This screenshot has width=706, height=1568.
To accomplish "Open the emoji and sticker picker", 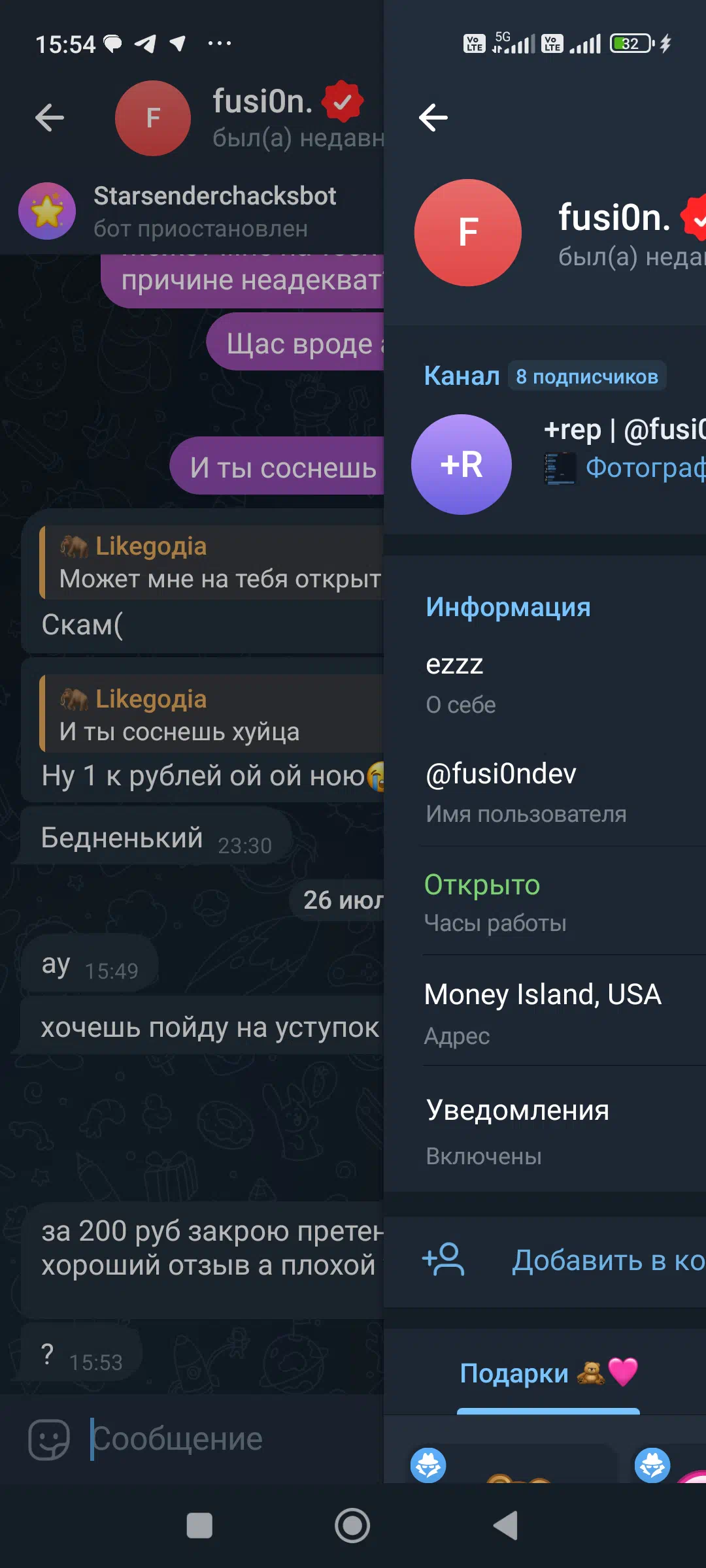I will 49,1439.
